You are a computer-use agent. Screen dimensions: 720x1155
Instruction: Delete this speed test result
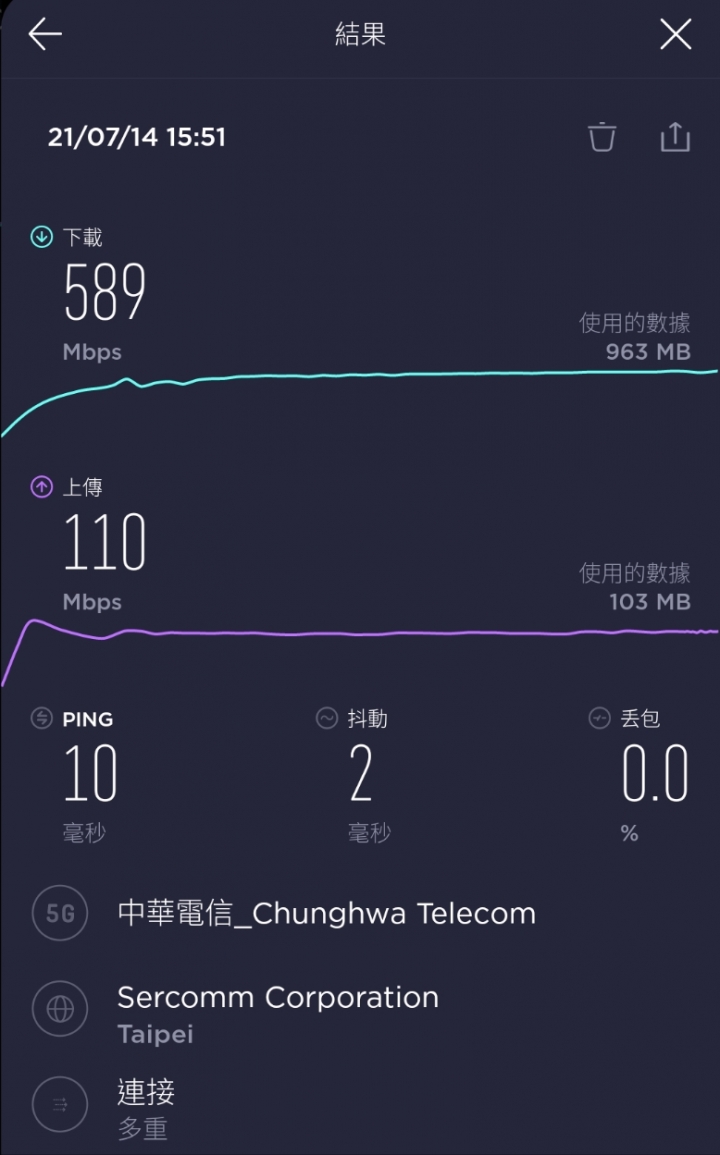(602, 137)
